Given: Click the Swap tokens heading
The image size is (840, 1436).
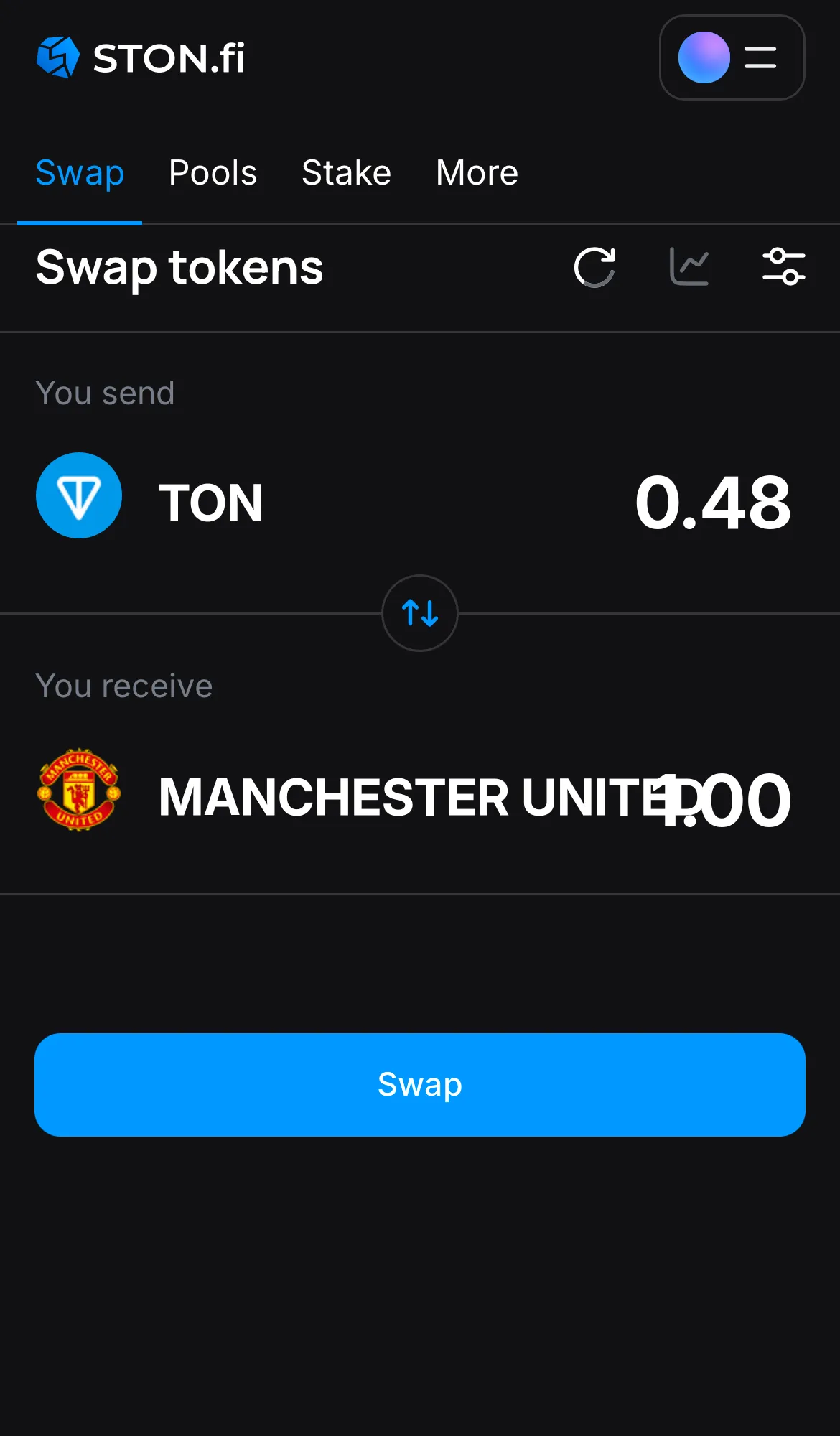Looking at the screenshot, I should [179, 268].
